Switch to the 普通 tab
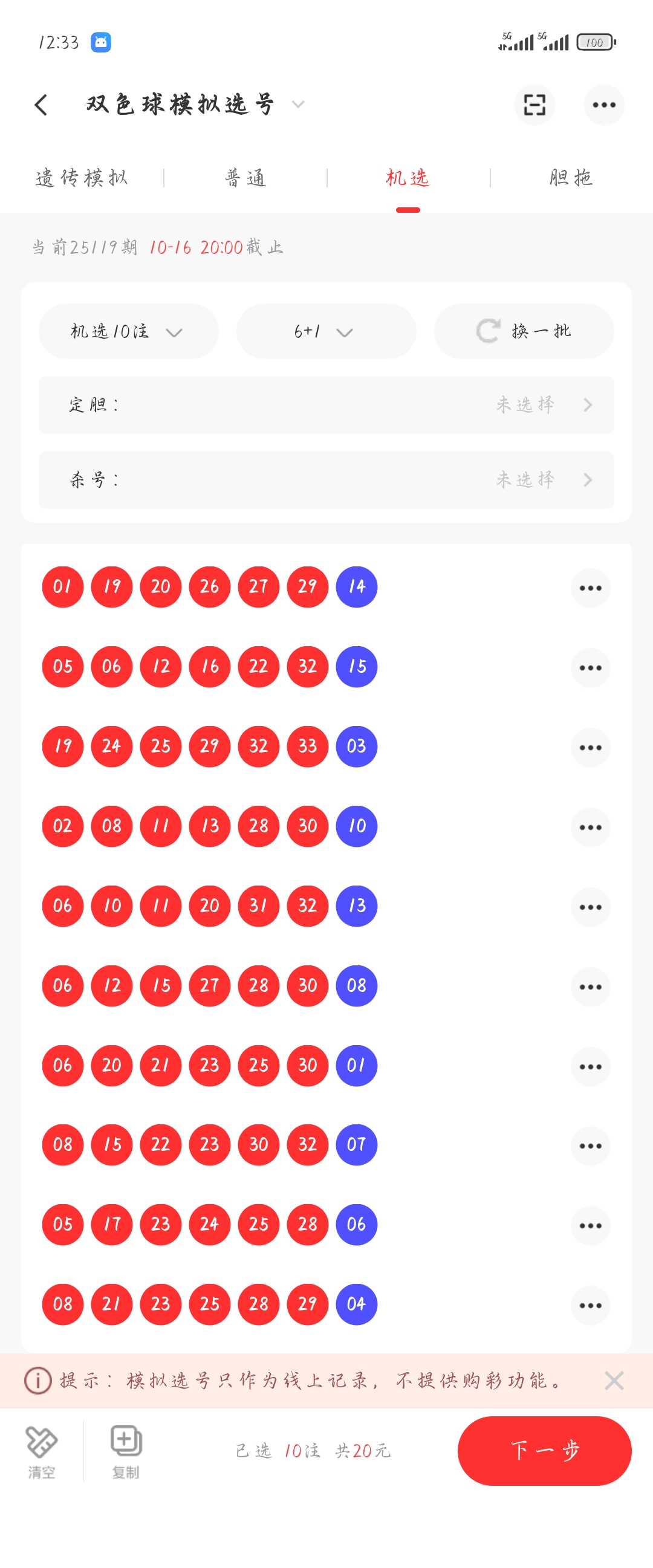Image resolution: width=653 pixels, height=1568 pixels. tap(245, 178)
